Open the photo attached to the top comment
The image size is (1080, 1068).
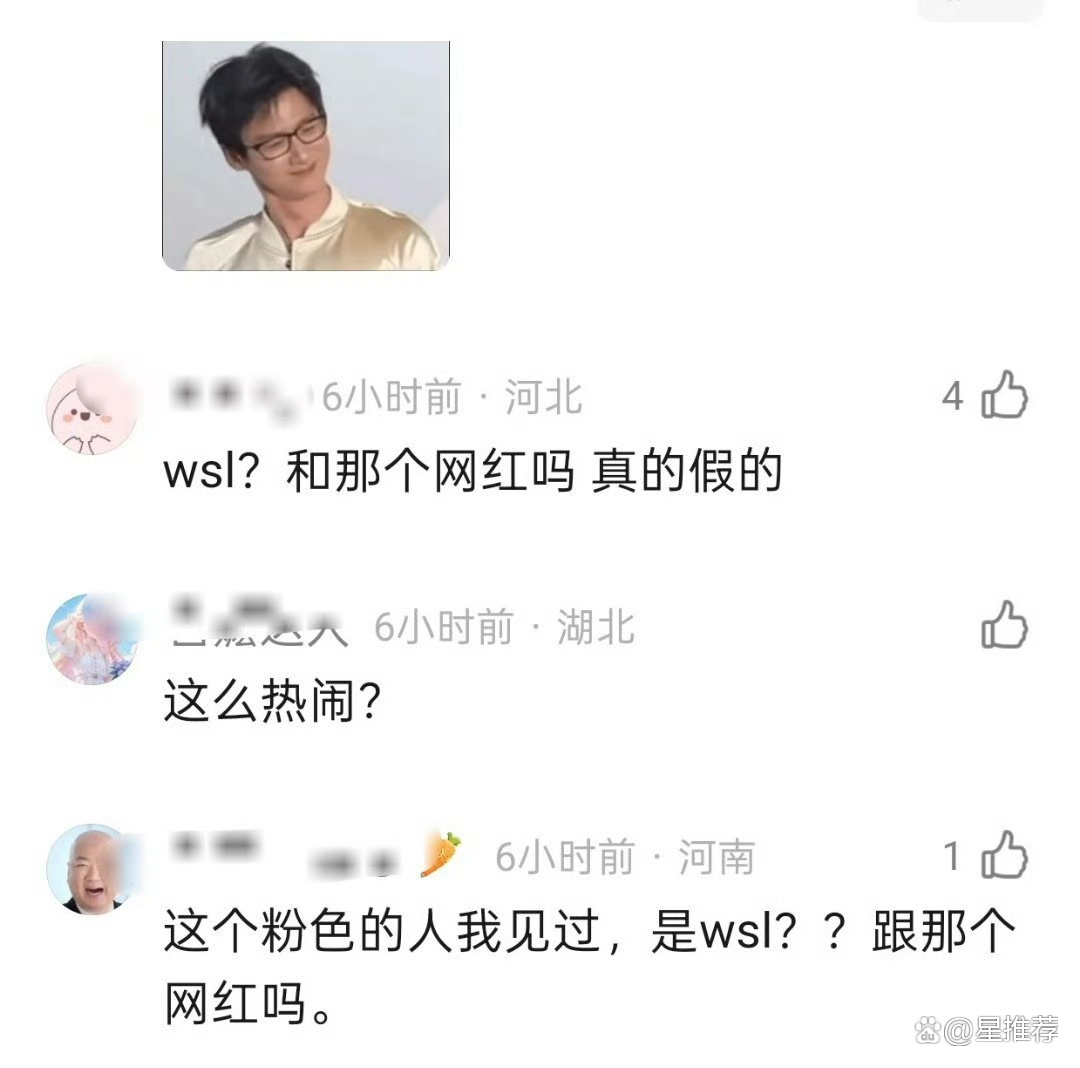[305, 155]
